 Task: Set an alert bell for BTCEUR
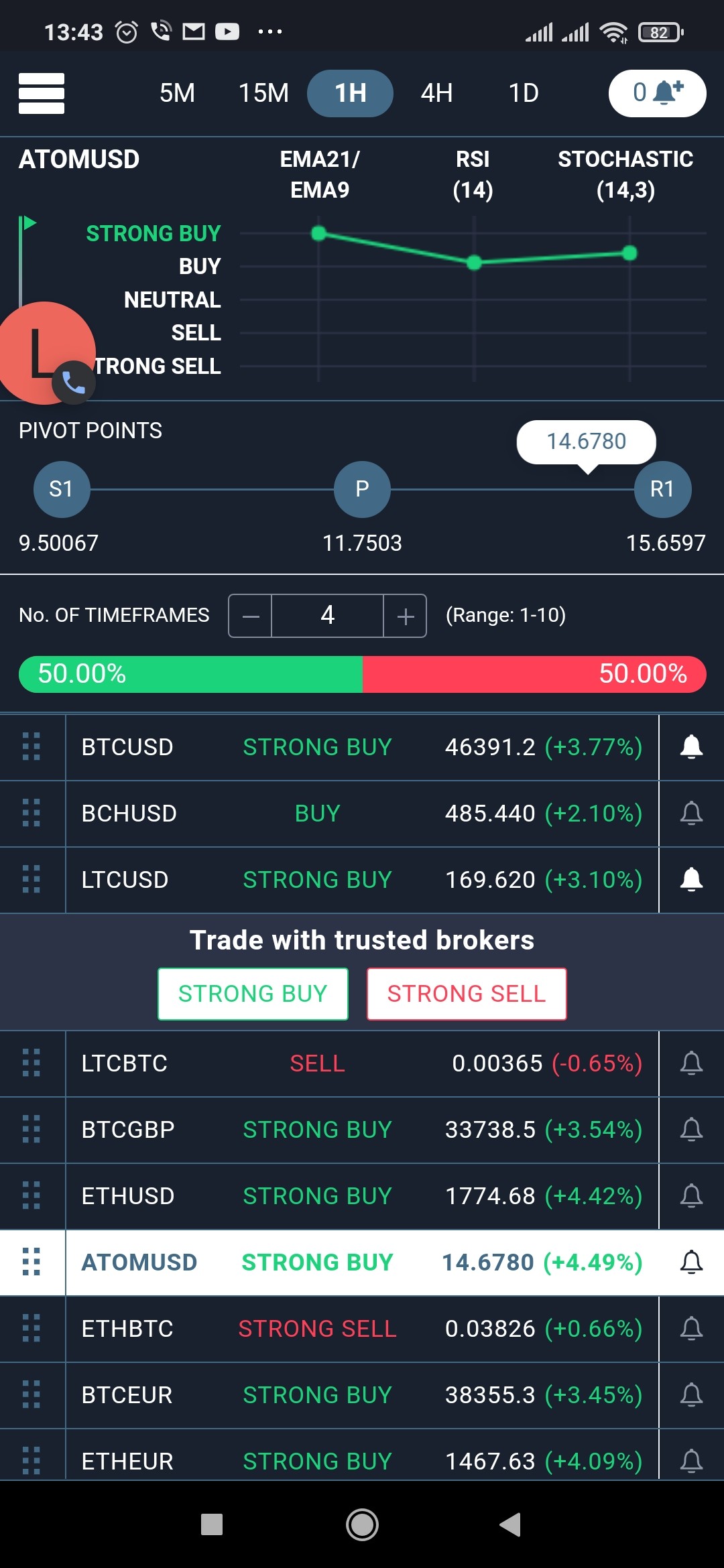tap(691, 1395)
